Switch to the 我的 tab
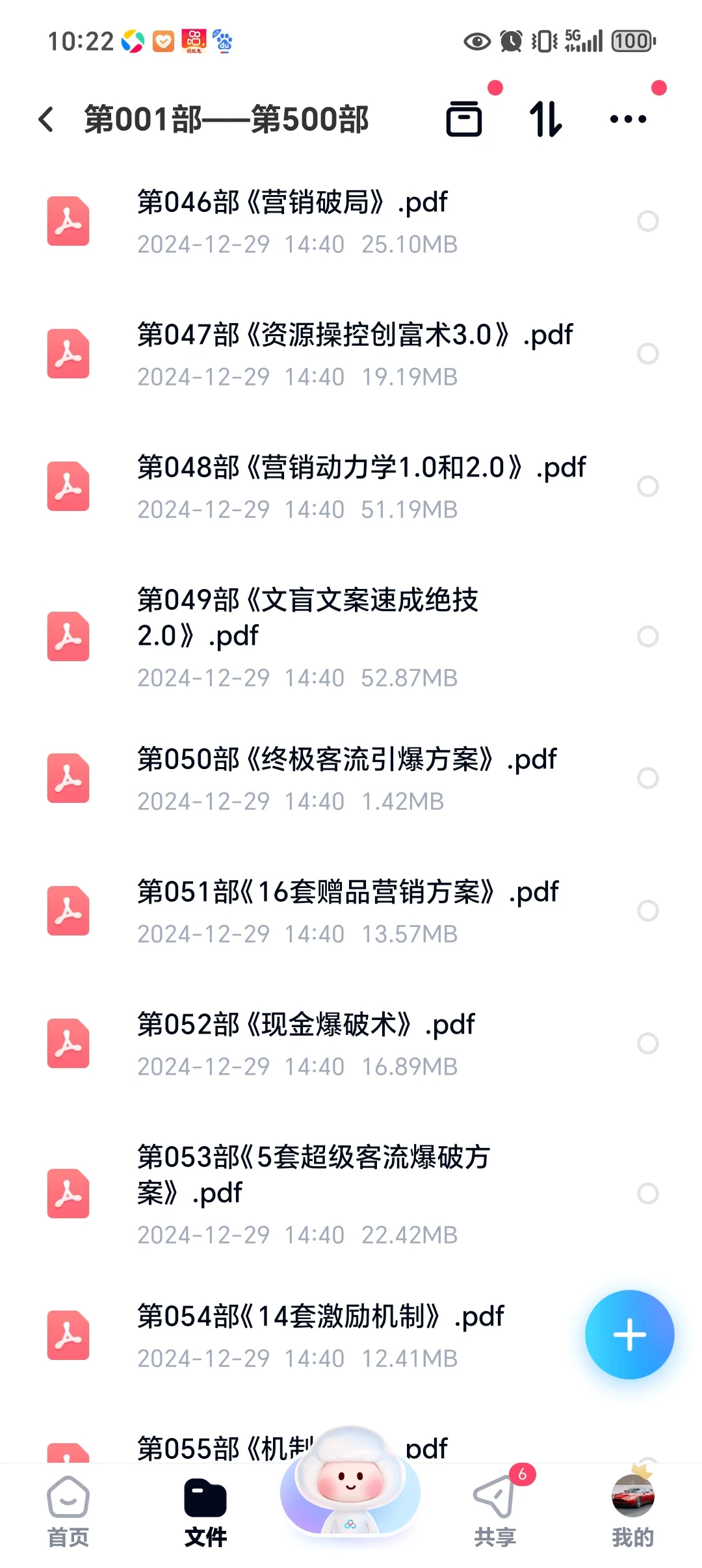The width and height of the screenshot is (702, 1568). click(632, 1512)
